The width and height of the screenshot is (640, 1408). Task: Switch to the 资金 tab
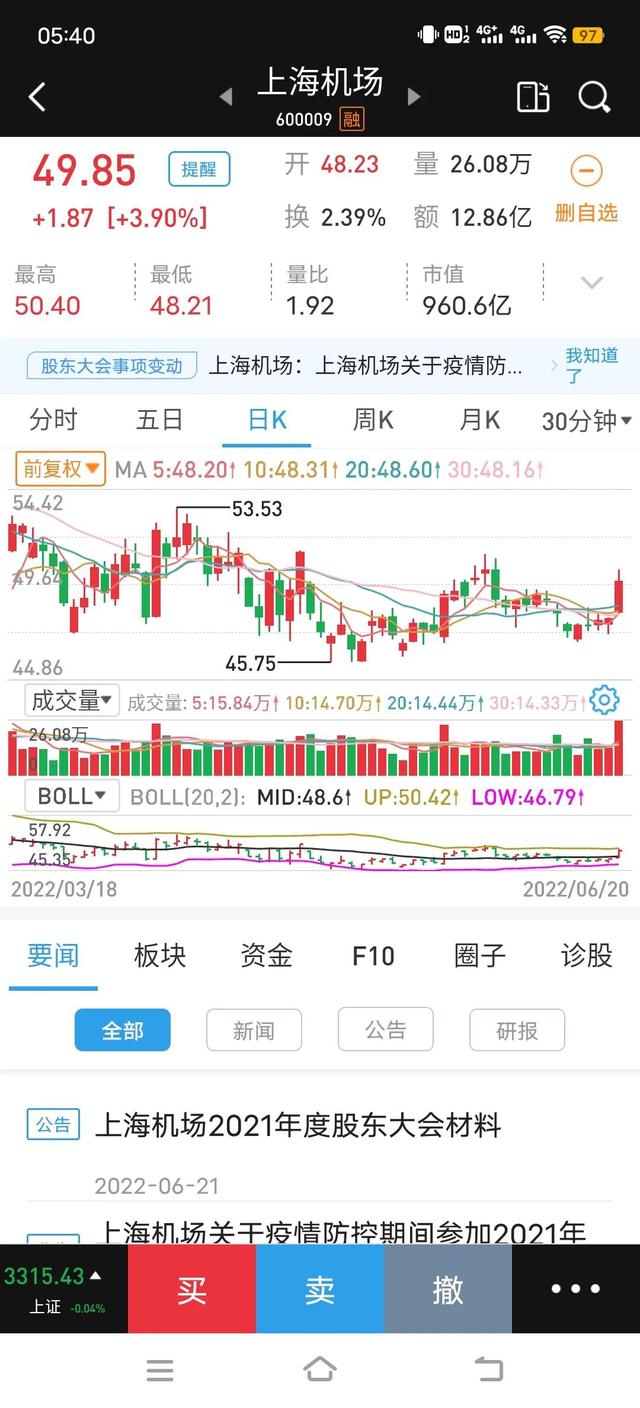pyautogui.click(x=266, y=955)
